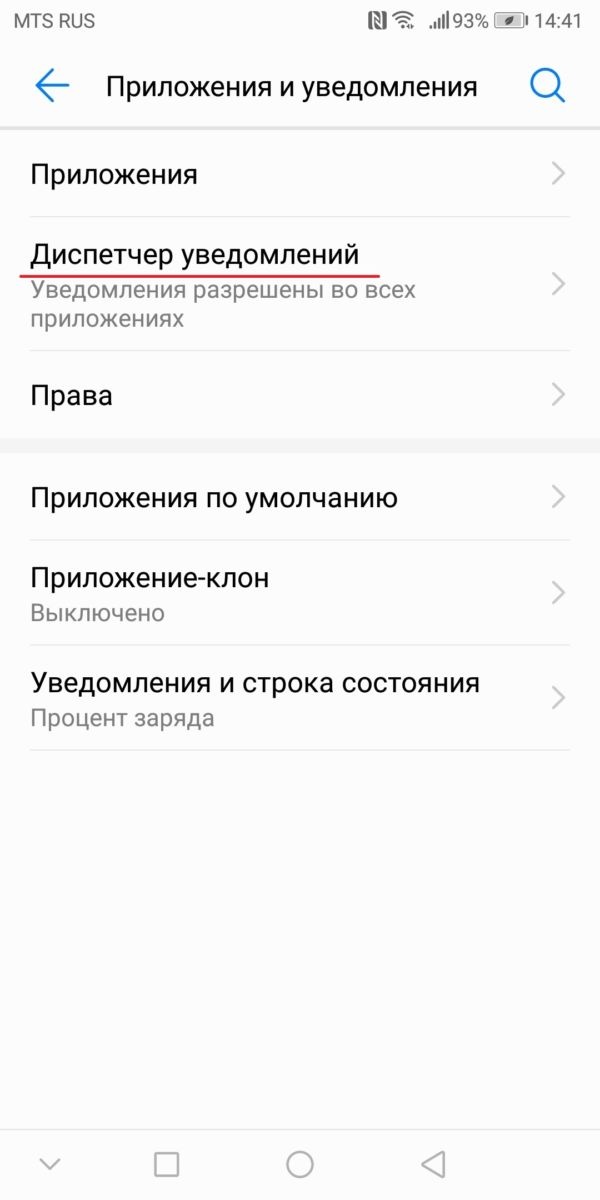Open the Приложение-клон setting
The height and width of the screenshot is (1200, 600).
(x=300, y=593)
